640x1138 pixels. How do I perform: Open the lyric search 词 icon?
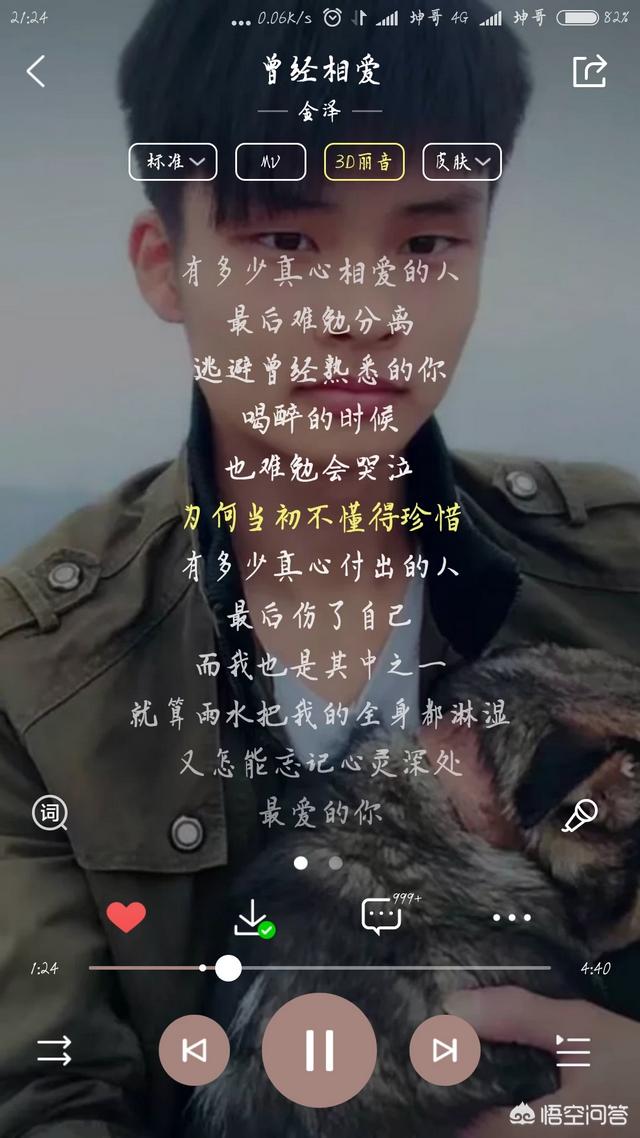(50, 814)
